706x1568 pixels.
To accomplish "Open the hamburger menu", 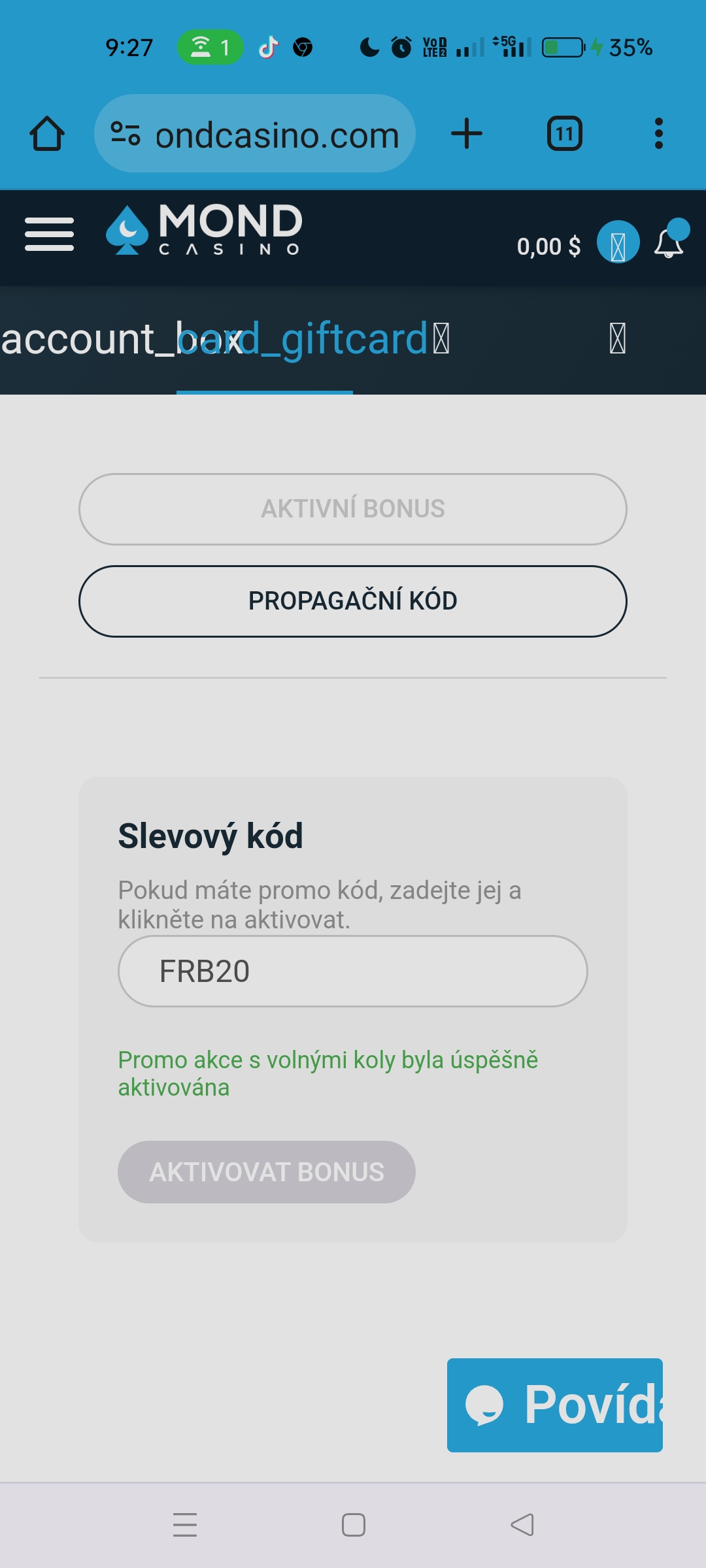I will (49, 235).
